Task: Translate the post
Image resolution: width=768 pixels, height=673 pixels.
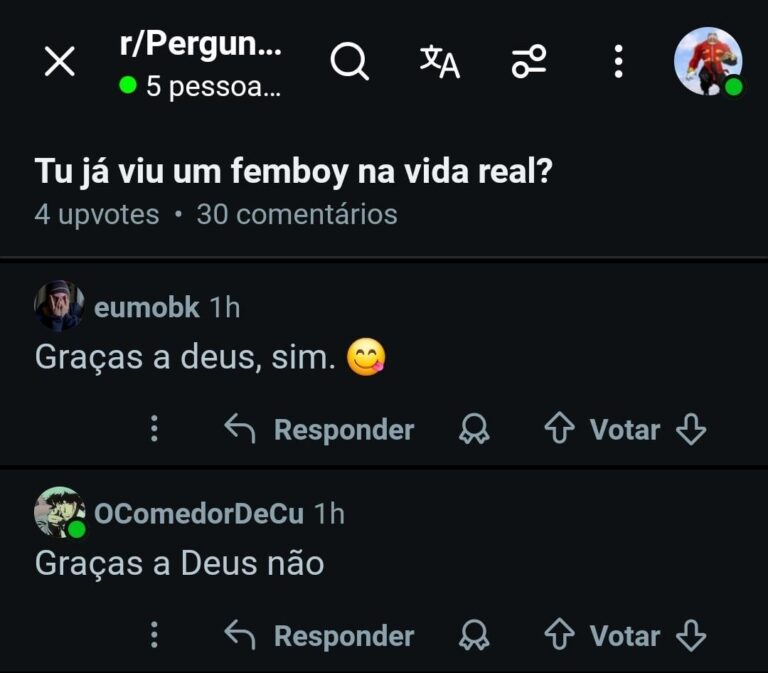Action: [439, 62]
